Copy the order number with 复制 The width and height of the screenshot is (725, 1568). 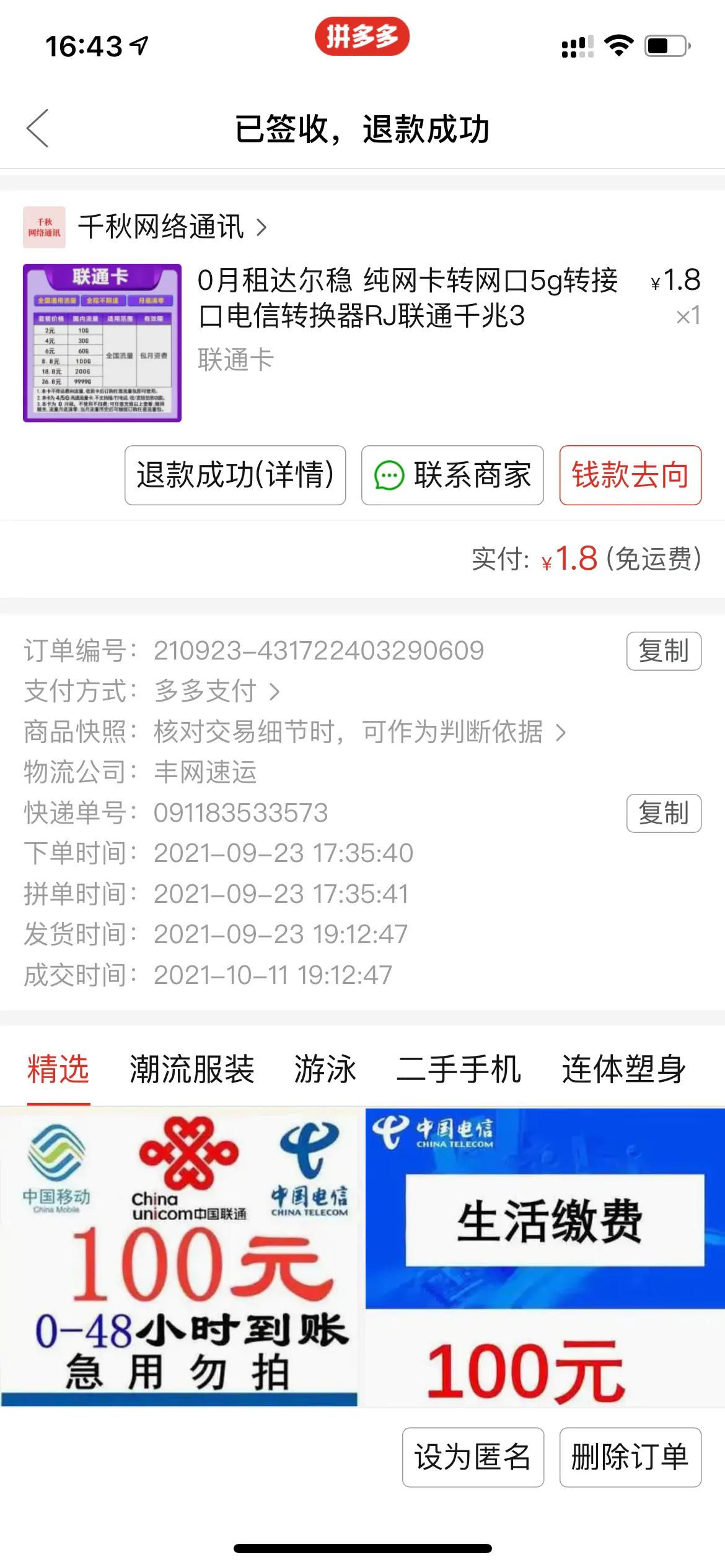coord(662,650)
